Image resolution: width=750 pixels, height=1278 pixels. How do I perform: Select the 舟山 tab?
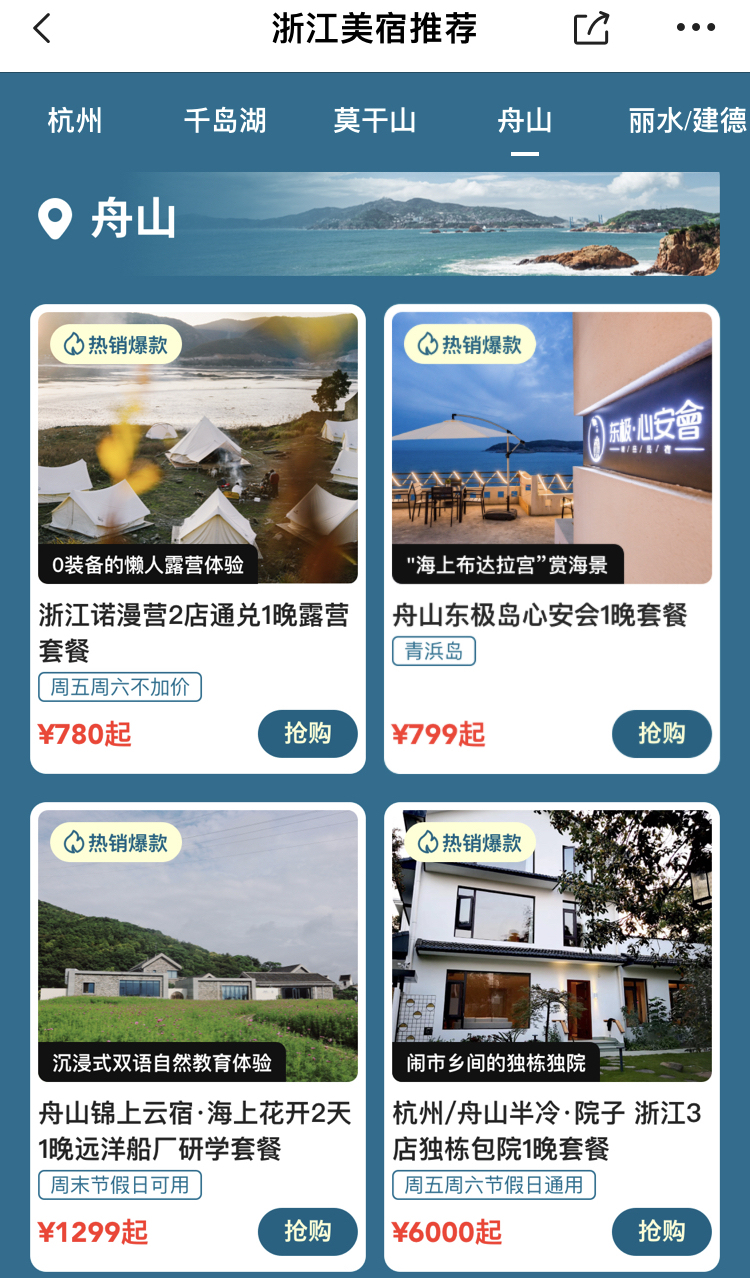click(x=525, y=121)
